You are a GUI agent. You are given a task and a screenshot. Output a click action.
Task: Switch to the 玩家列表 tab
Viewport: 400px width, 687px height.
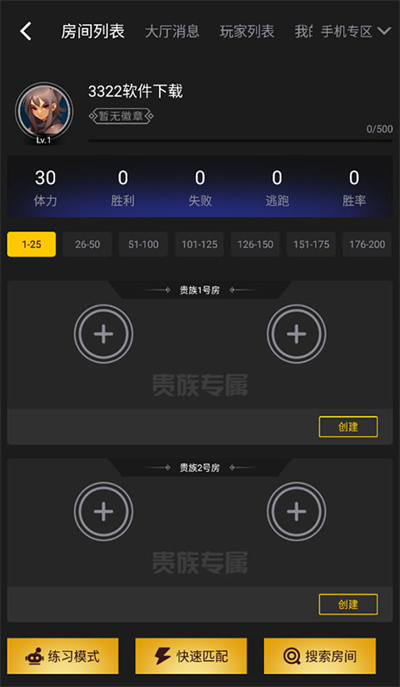[x=247, y=32]
